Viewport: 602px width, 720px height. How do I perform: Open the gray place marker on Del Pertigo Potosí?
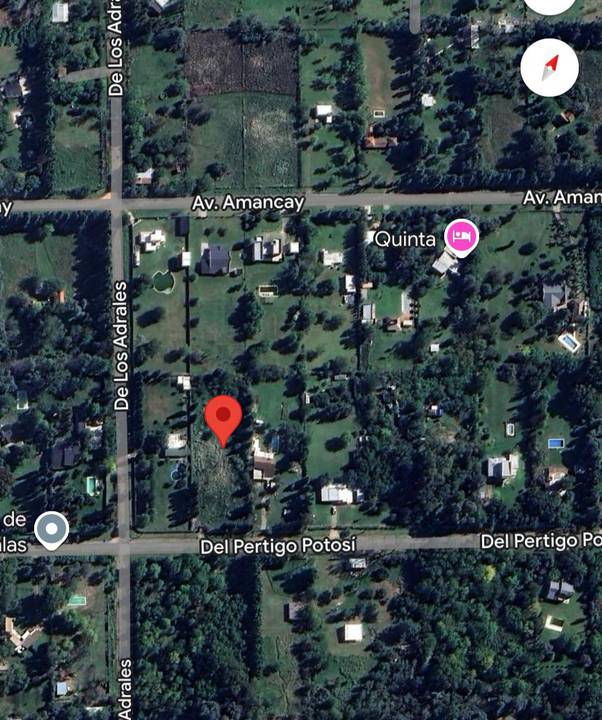51,529
